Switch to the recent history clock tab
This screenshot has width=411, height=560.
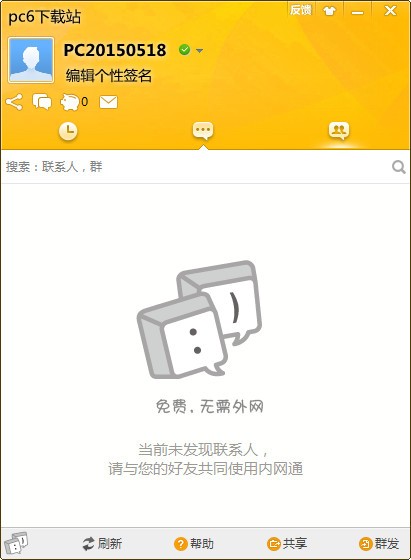pyautogui.click(x=68, y=131)
